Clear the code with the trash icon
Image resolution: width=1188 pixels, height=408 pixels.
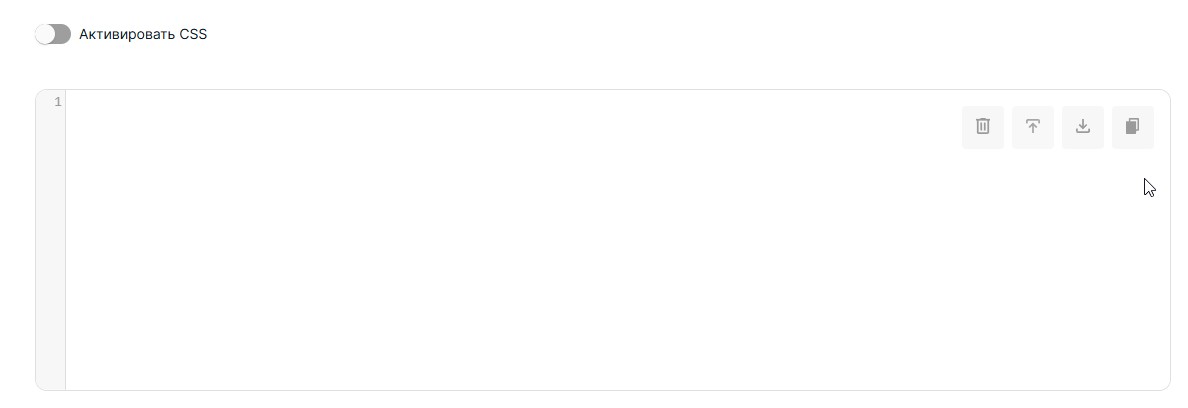[982, 127]
